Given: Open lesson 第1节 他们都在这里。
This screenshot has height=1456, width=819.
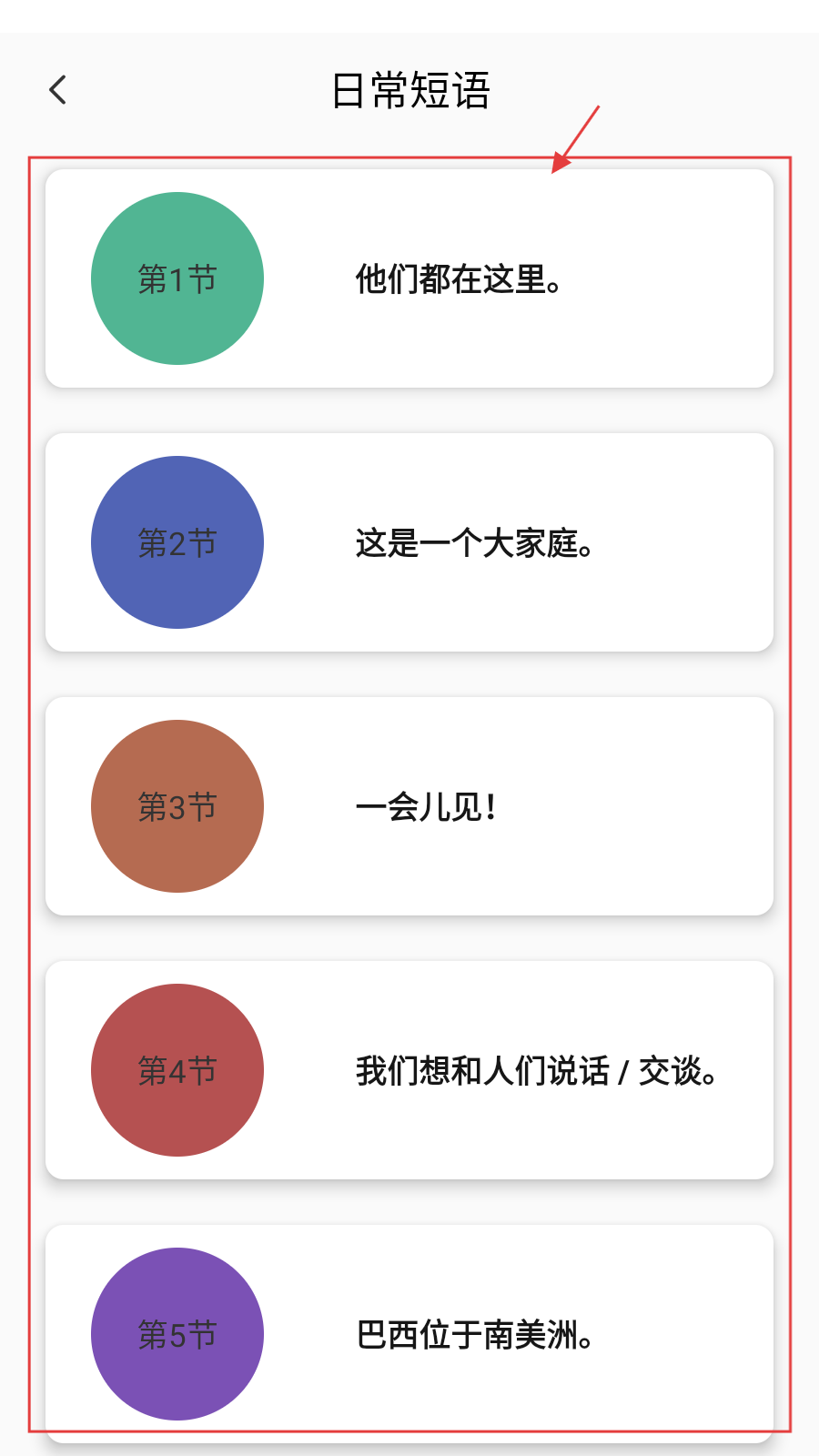Looking at the screenshot, I should (x=409, y=278).
